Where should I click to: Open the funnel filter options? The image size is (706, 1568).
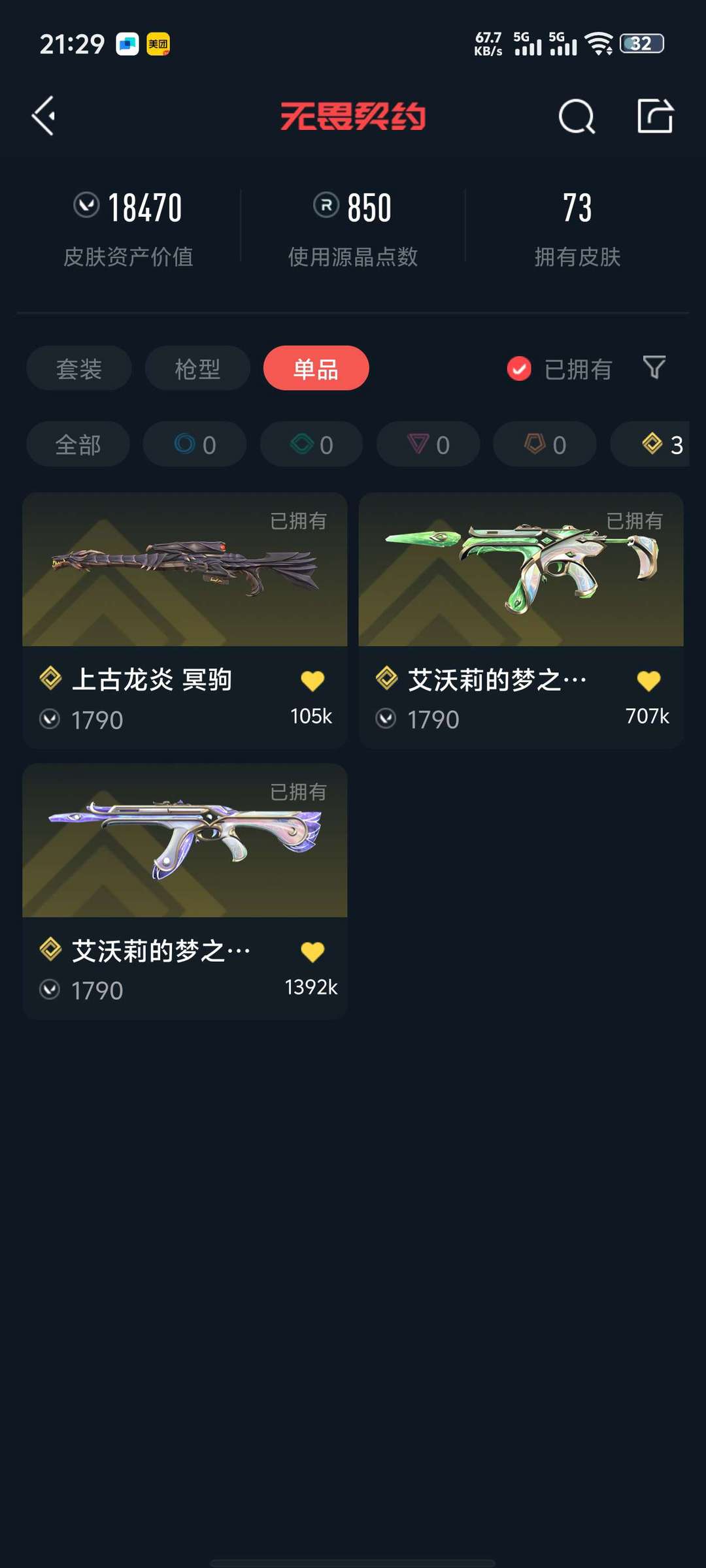654,368
